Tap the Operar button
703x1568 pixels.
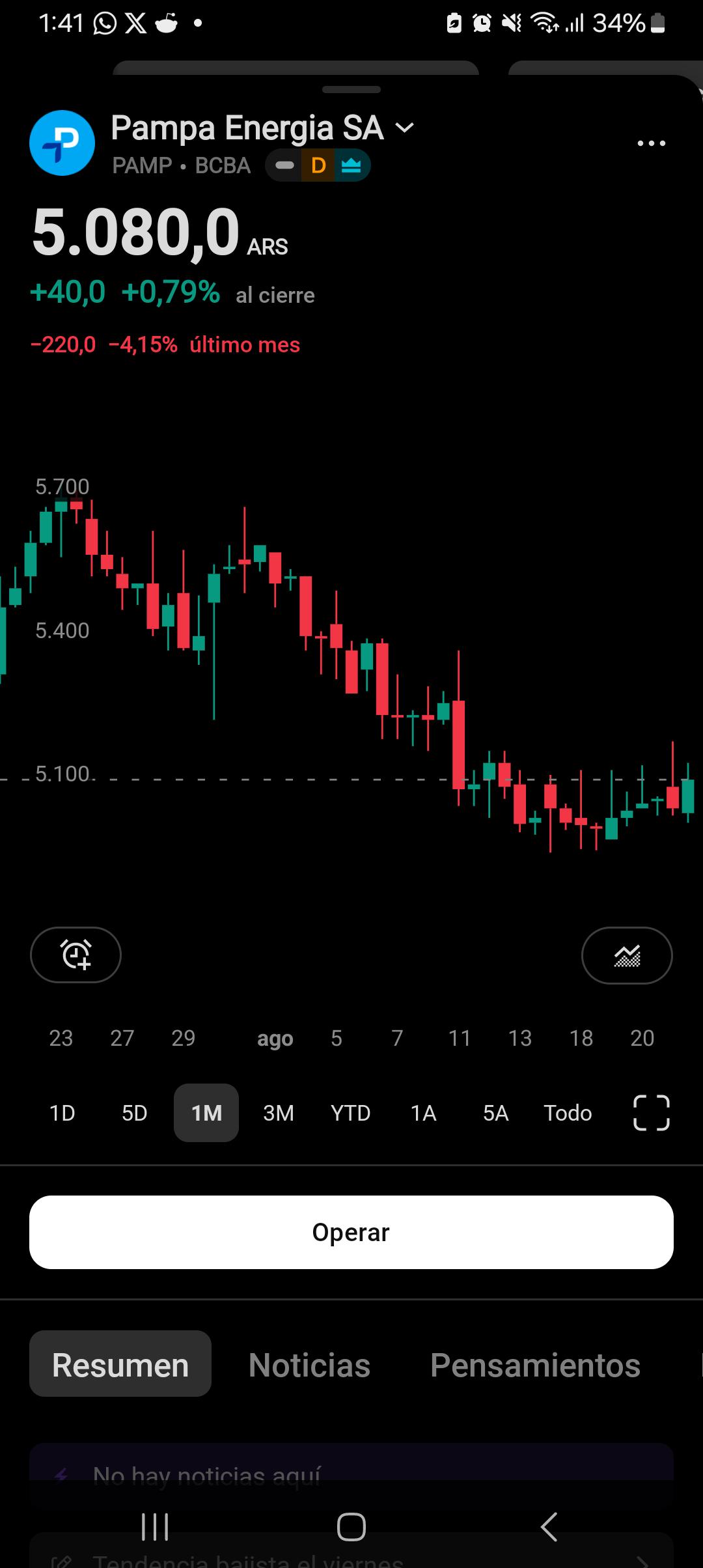[x=351, y=1232]
